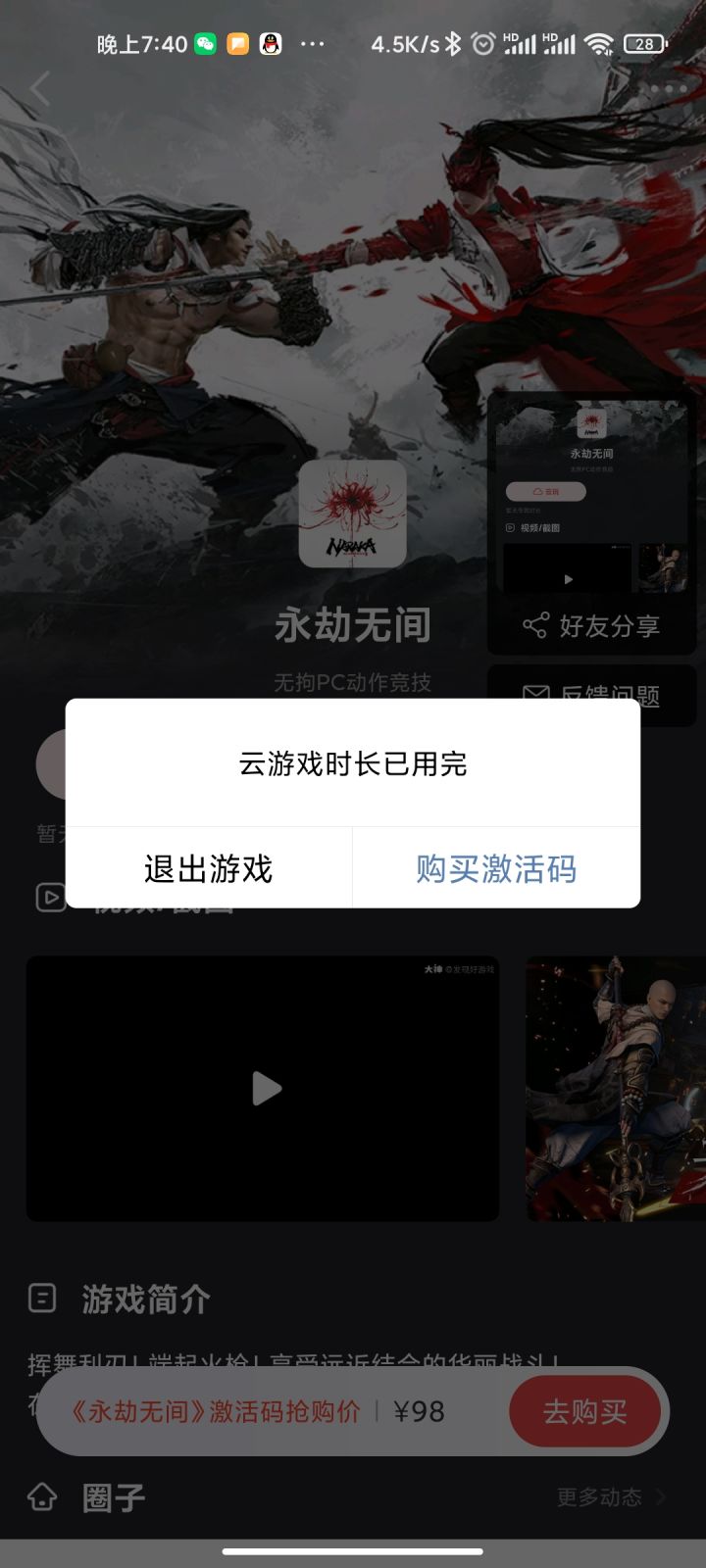Tap the 好友分享 share icon
This screenshot has width=706, height=1568.
tap(536, 624)
